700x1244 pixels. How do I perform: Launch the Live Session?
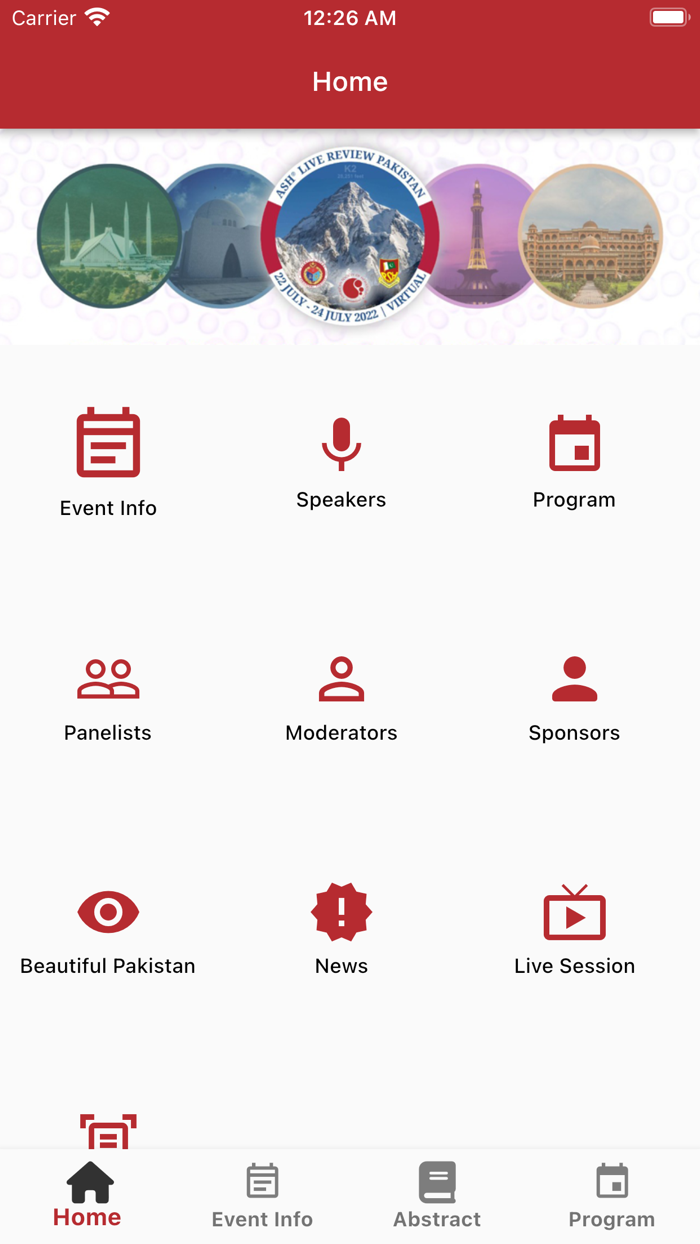[x=574, y=931]
